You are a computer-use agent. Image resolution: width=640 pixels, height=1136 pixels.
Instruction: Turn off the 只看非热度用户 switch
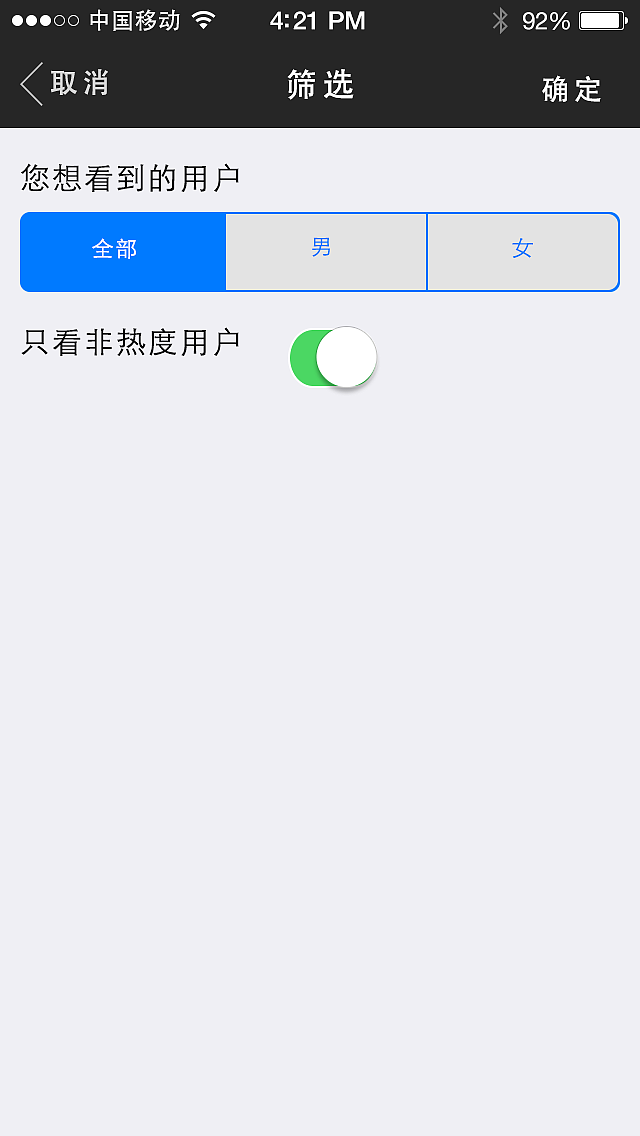333,358
